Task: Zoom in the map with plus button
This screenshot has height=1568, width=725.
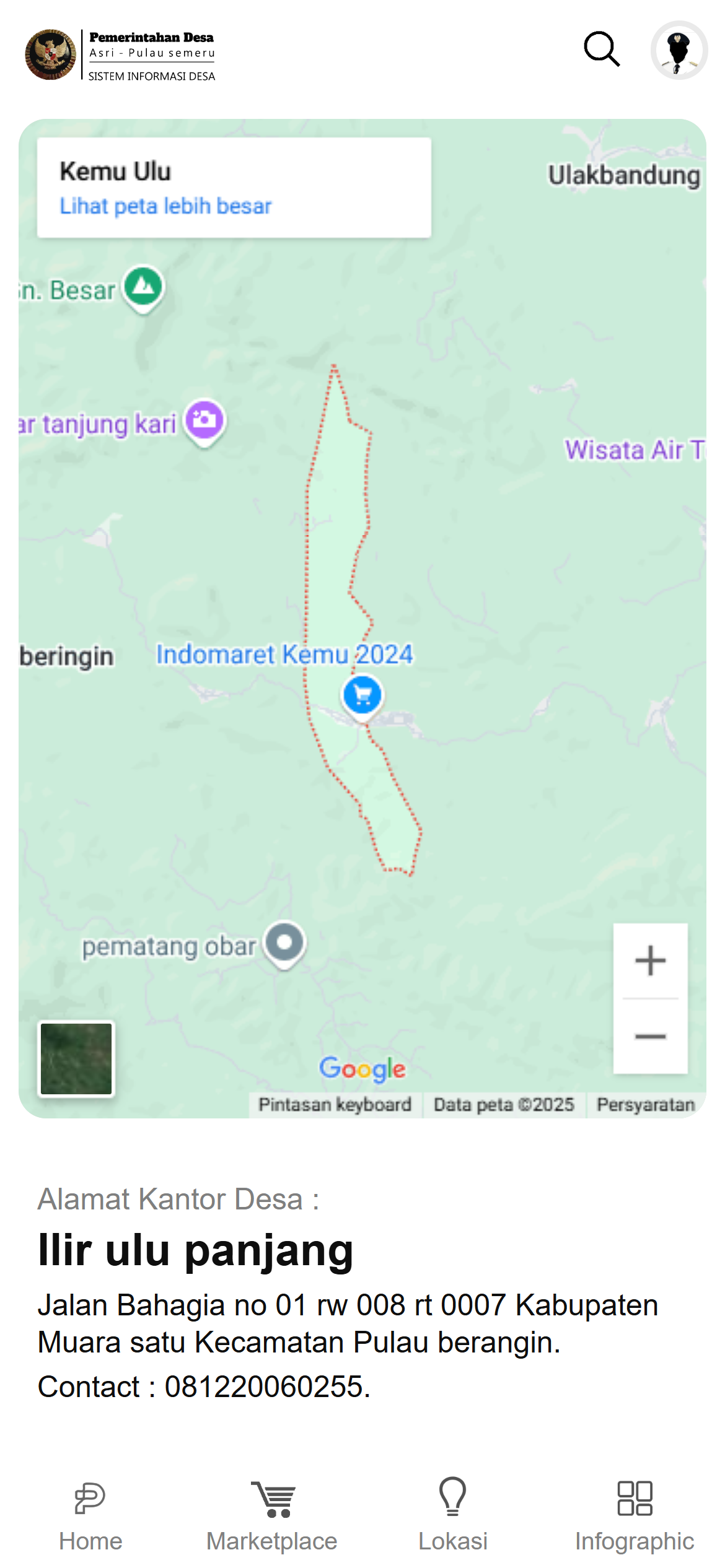Action: [x=650, y=961]
